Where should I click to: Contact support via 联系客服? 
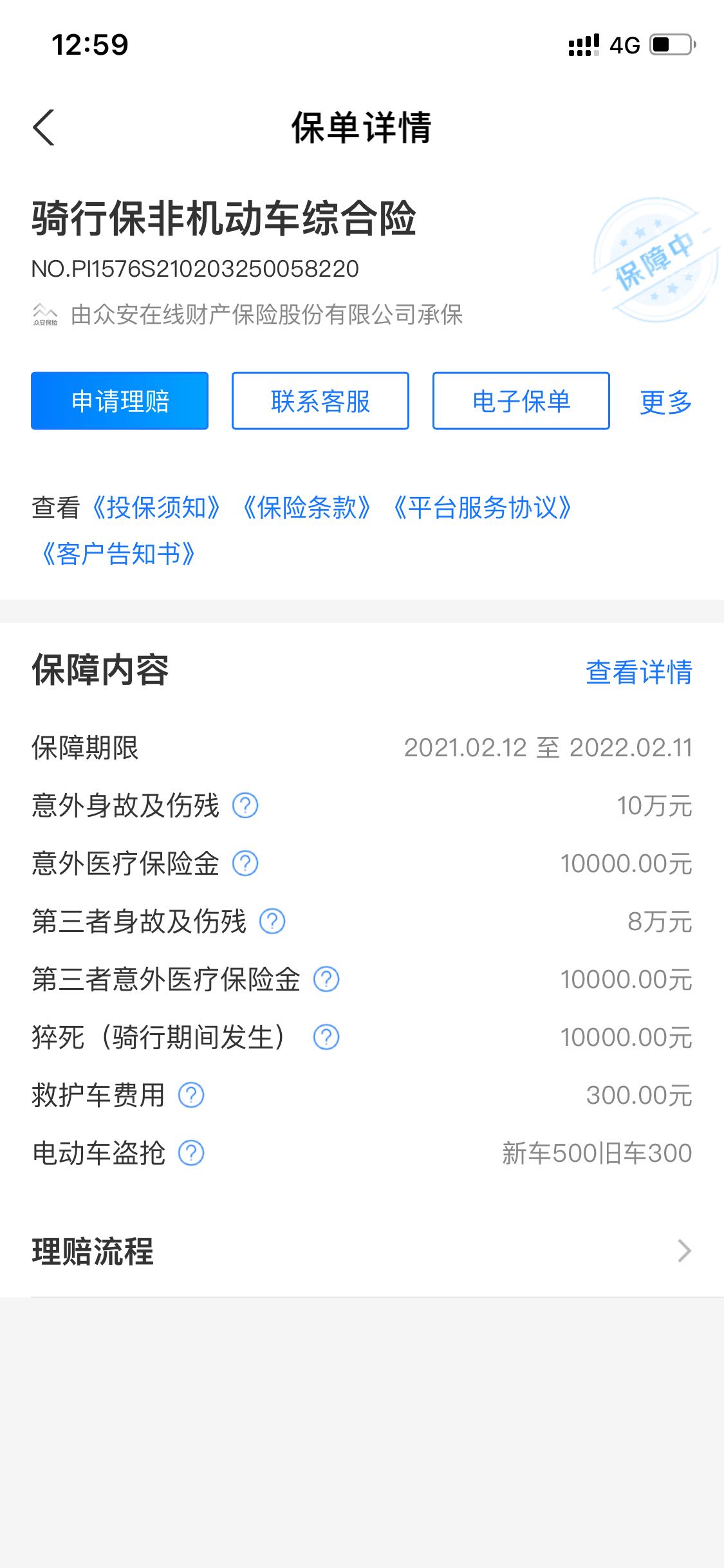(x=320, y=400)
